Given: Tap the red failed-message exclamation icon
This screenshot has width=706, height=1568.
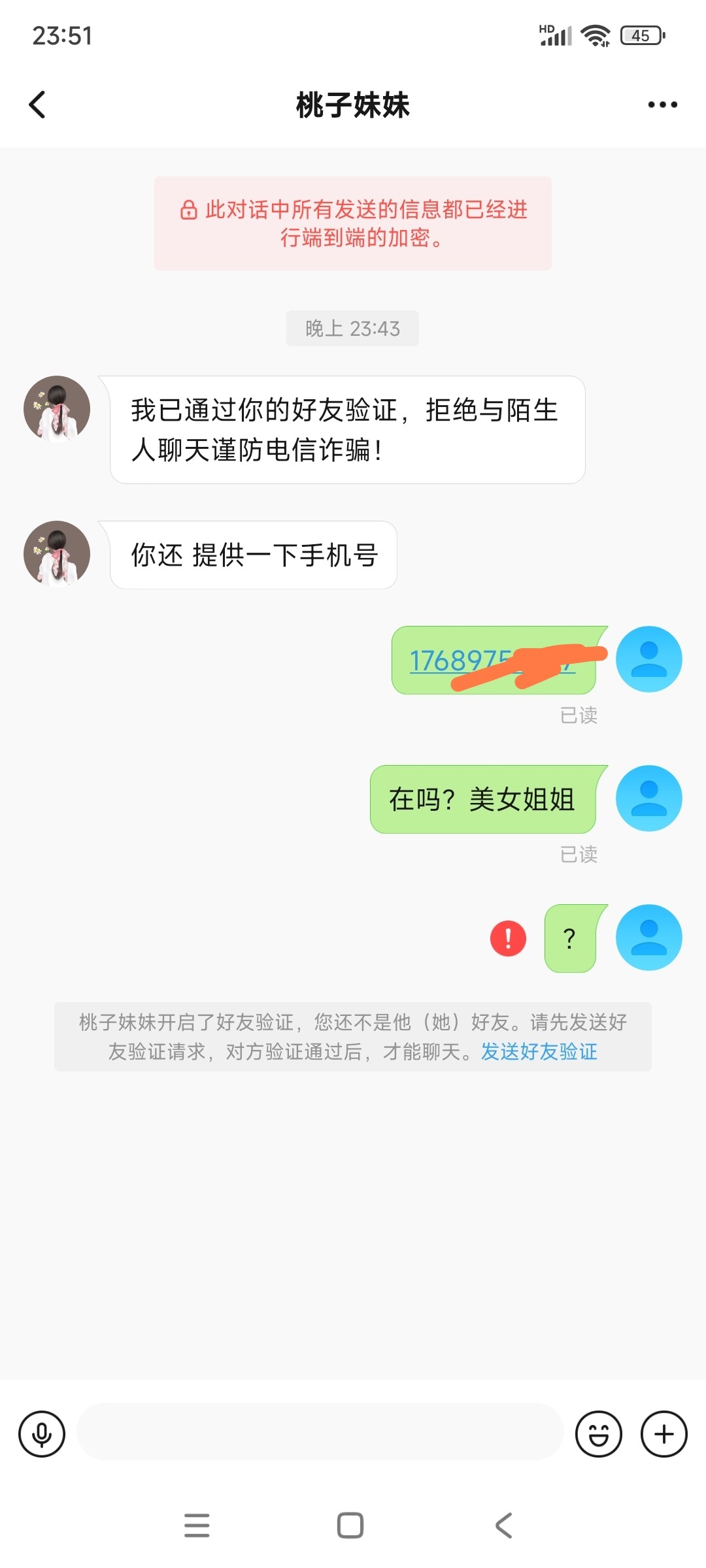Looking at the screenshot, I should [509, 937].
